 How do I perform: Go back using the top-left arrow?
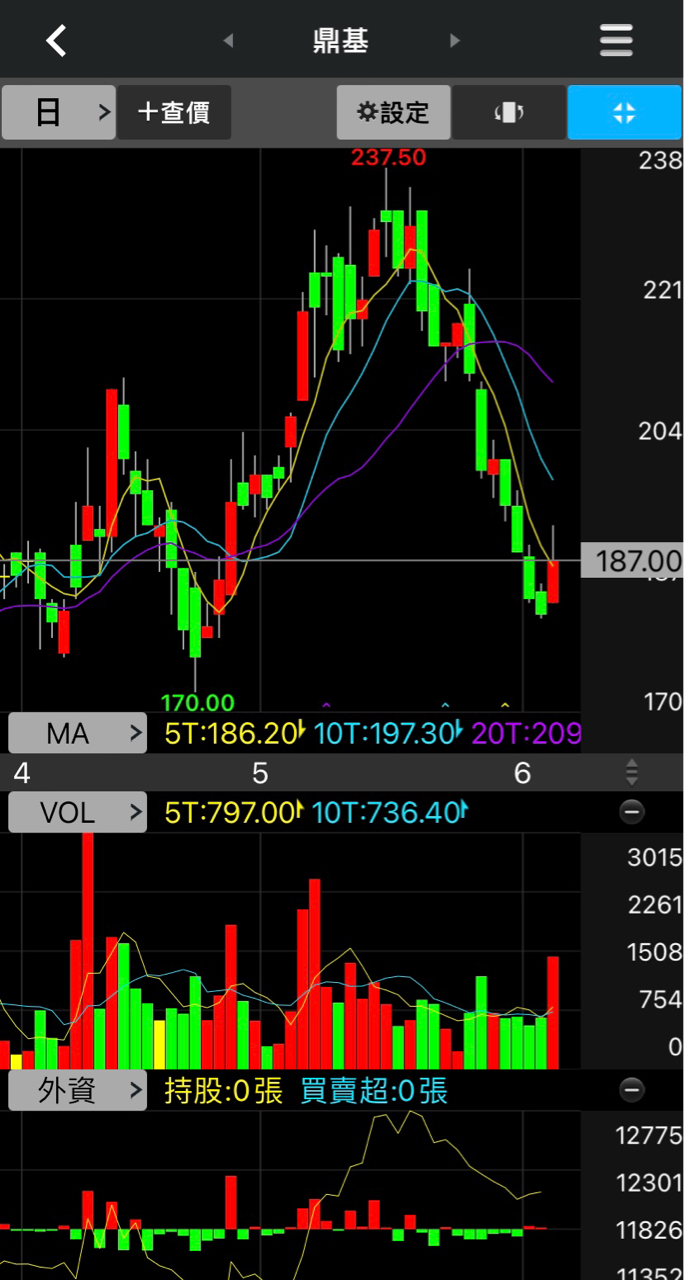coord(56,41)
